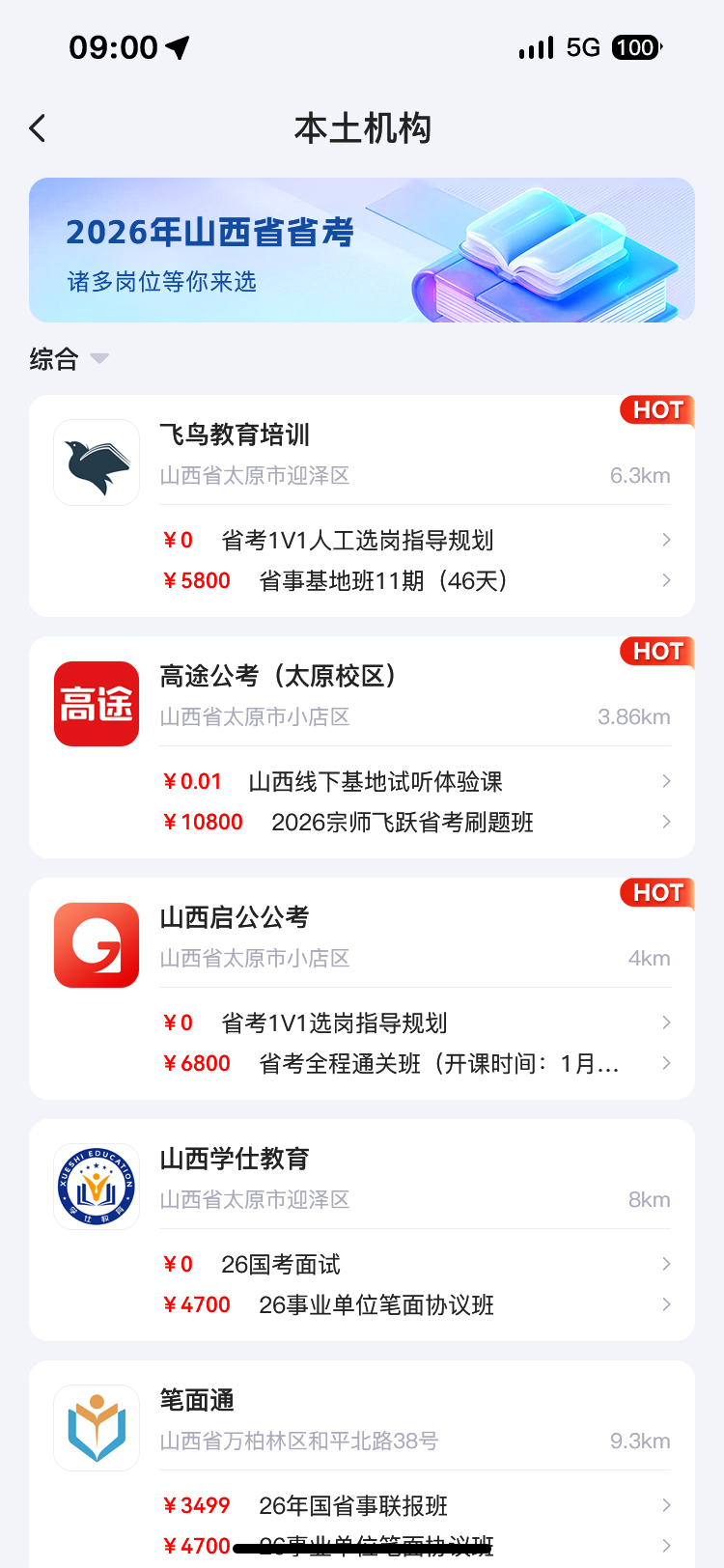Click the 山西学仕教育 circular badge logo
This screenshot has width=724, height=1568.
click(x=96, y=1186)
